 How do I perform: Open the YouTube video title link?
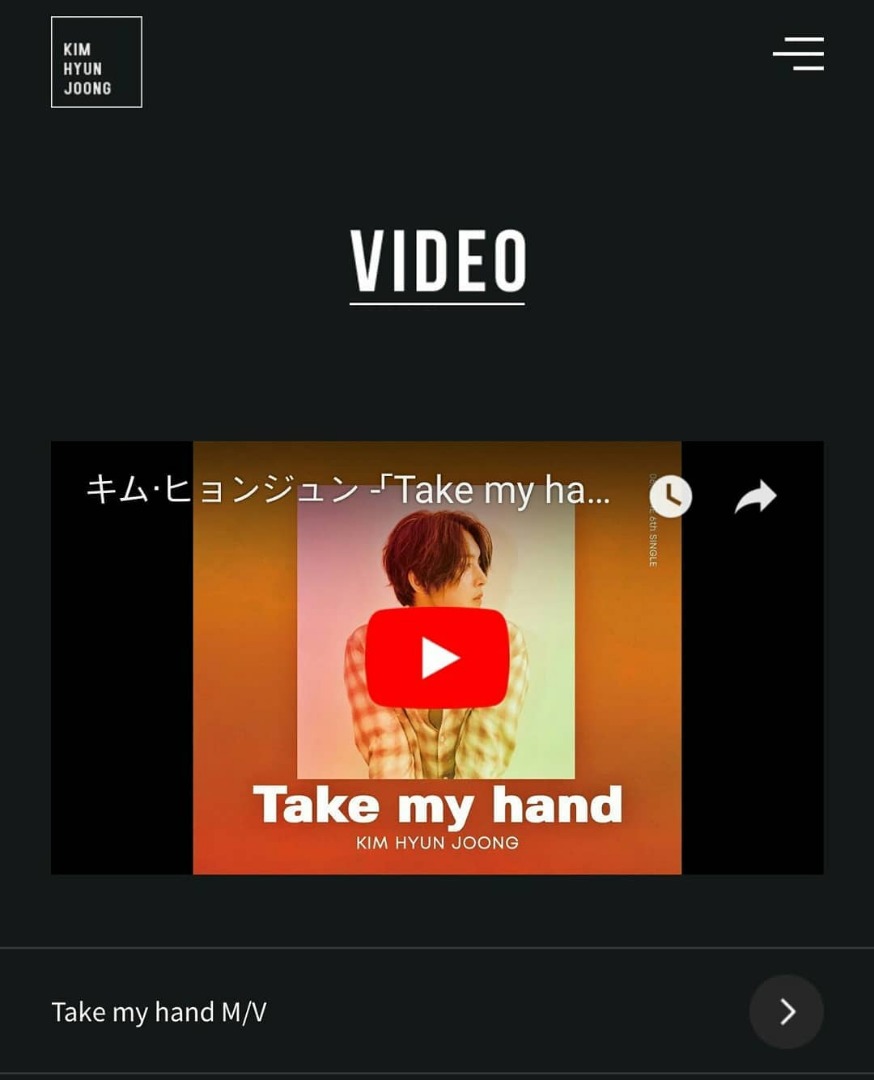pos(347,491)
